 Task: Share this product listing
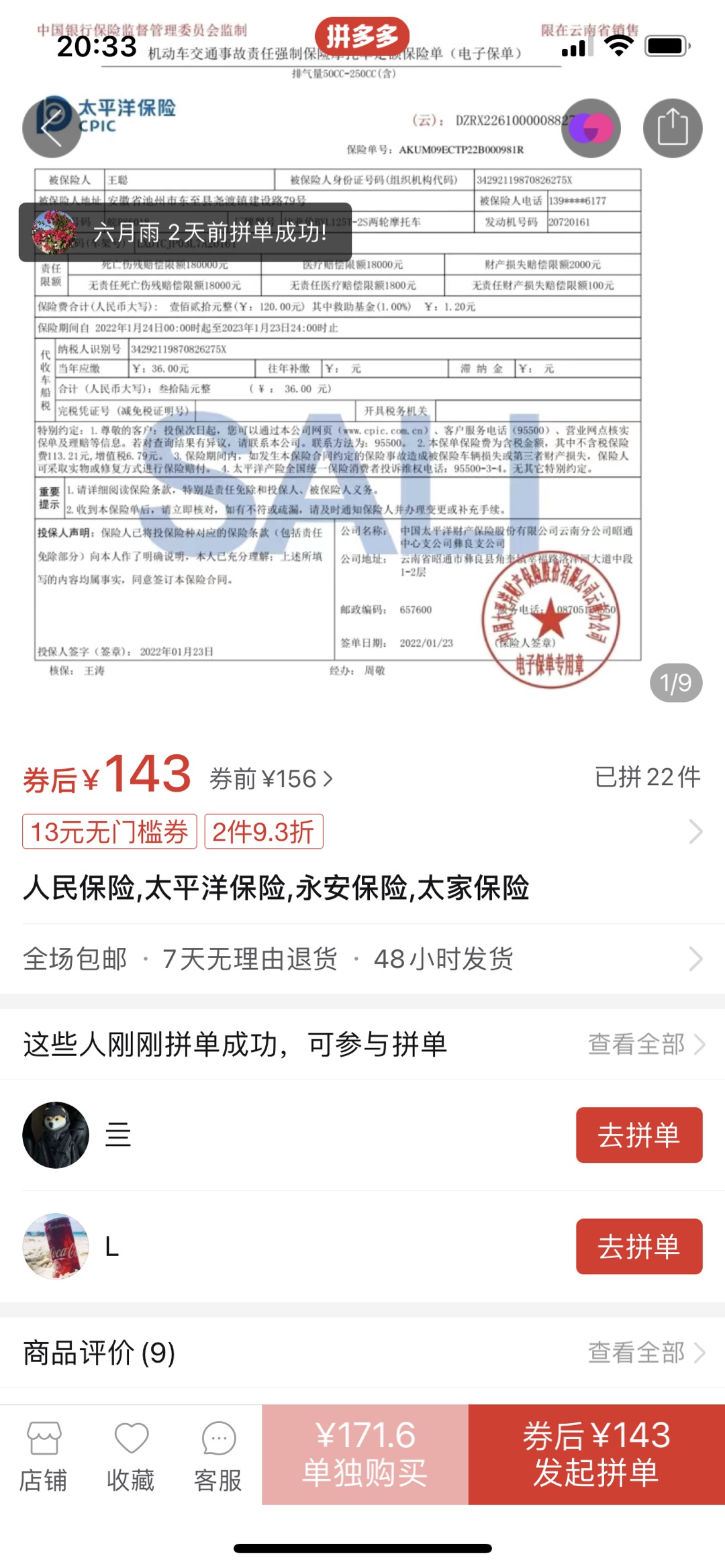pos(672,127)
